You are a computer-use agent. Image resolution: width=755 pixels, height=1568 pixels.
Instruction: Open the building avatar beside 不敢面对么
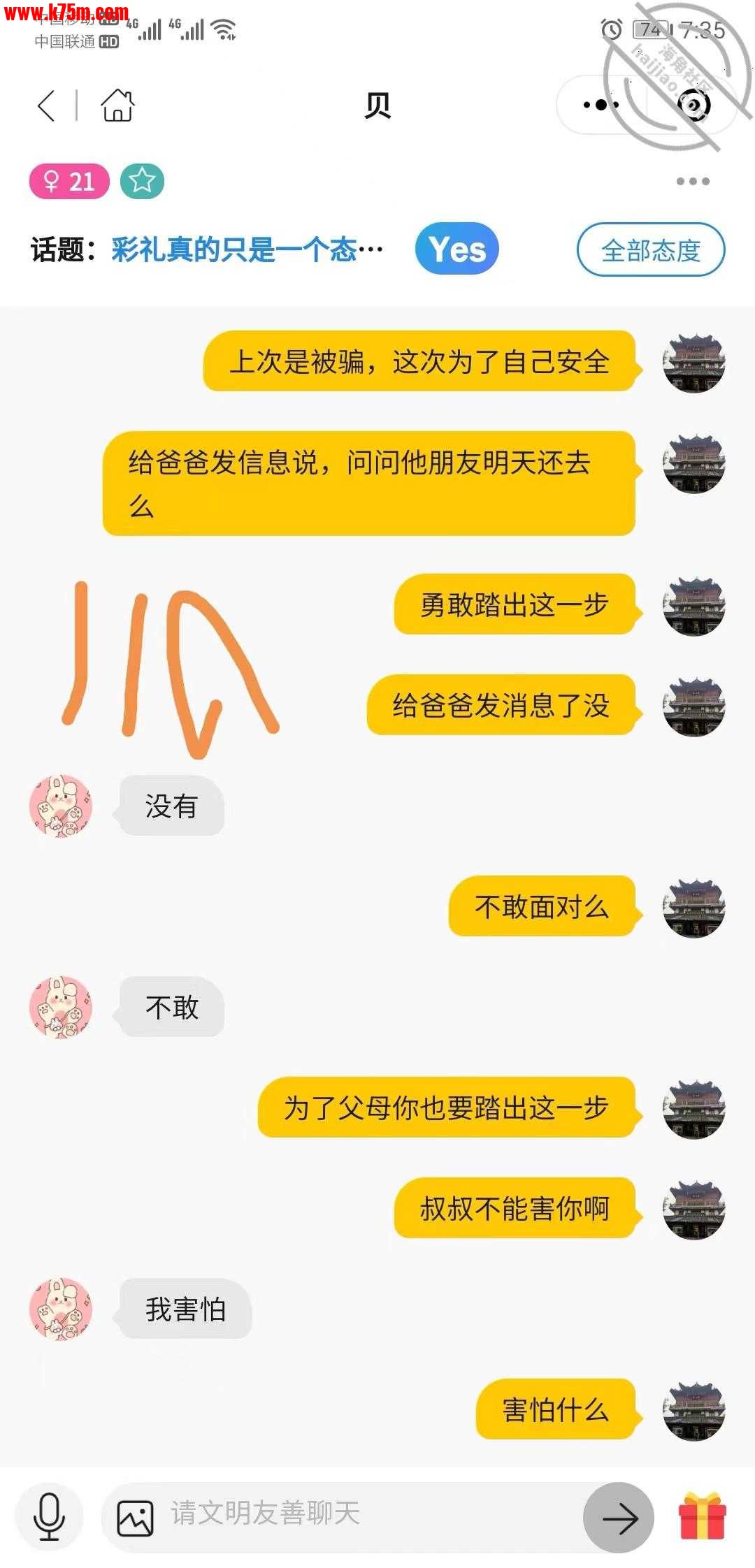click(693, 907)
